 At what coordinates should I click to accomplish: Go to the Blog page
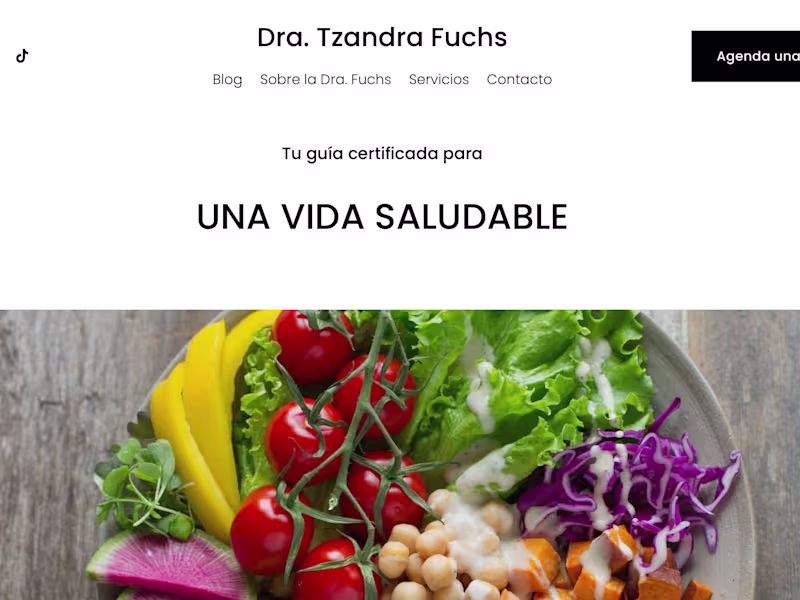tap(227, 79)
